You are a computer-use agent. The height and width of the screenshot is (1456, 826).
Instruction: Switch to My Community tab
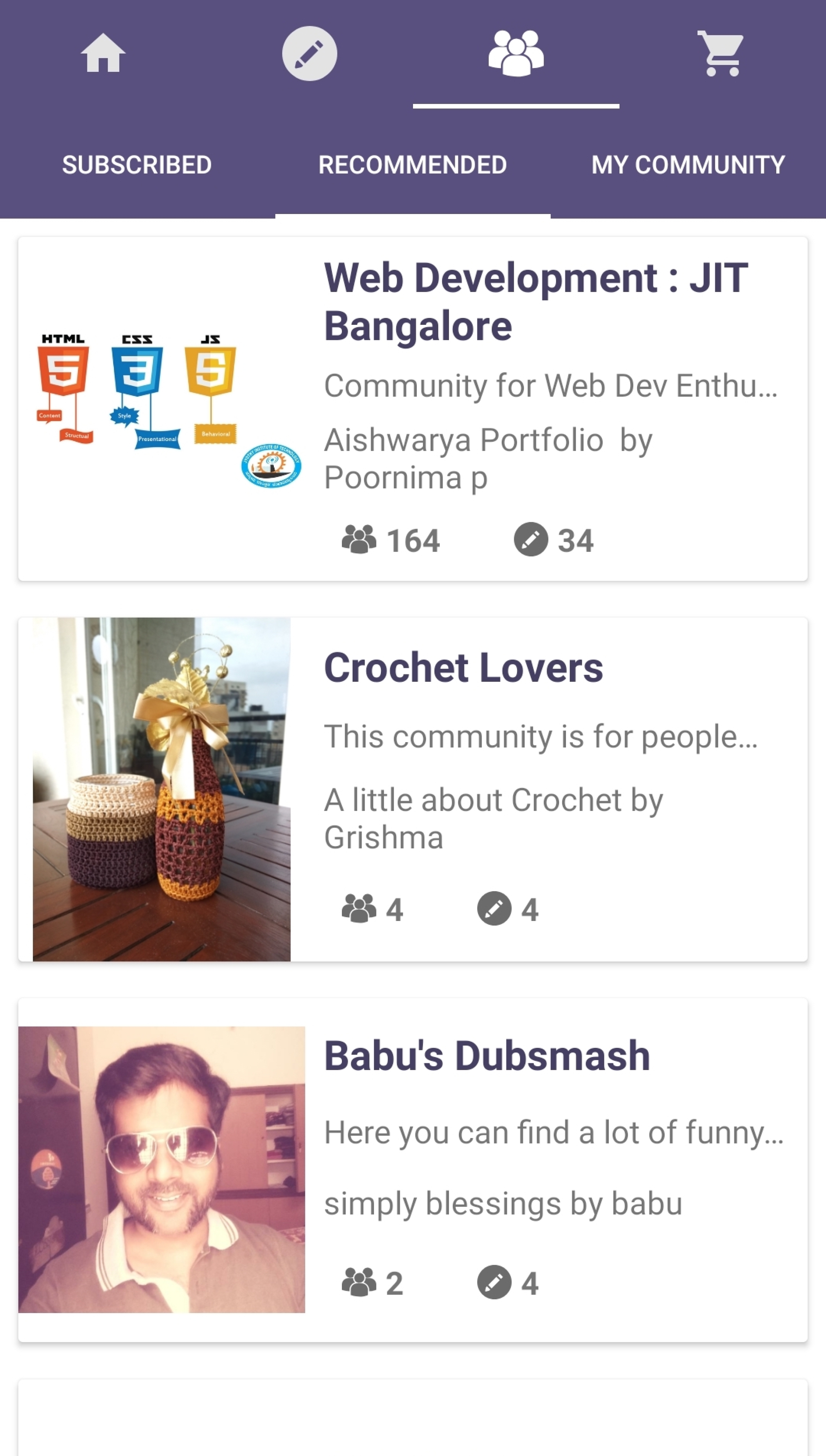(688, 165)
